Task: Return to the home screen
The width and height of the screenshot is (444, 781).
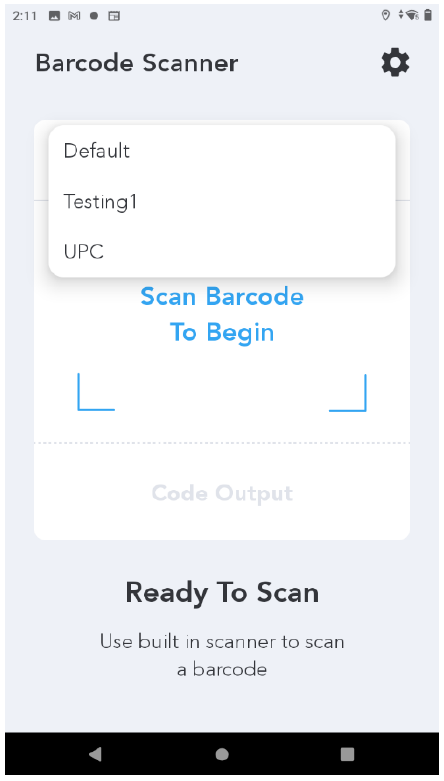Action: [222, 754]
